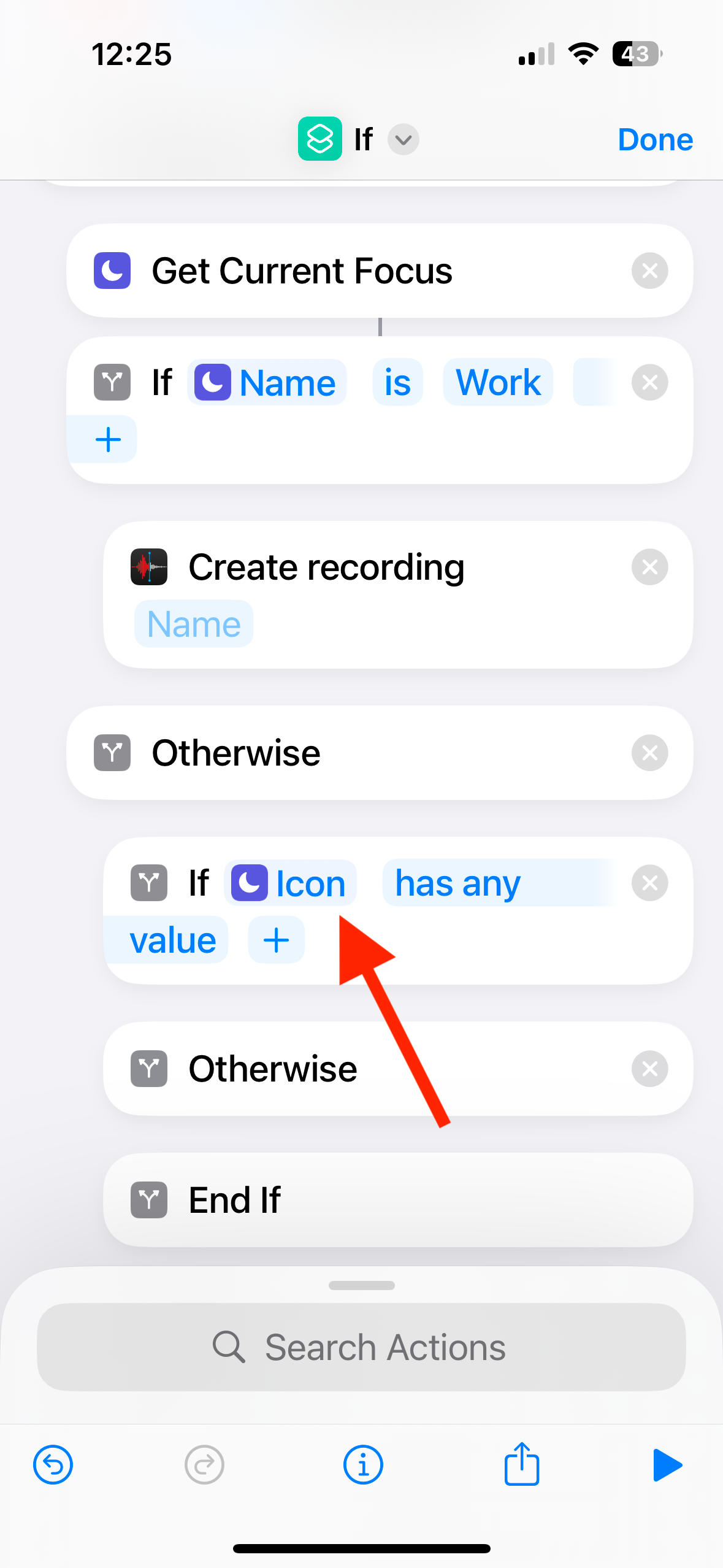Run the shortcut with the play button
723x1568 pixels.
[x=667, y=1465]
